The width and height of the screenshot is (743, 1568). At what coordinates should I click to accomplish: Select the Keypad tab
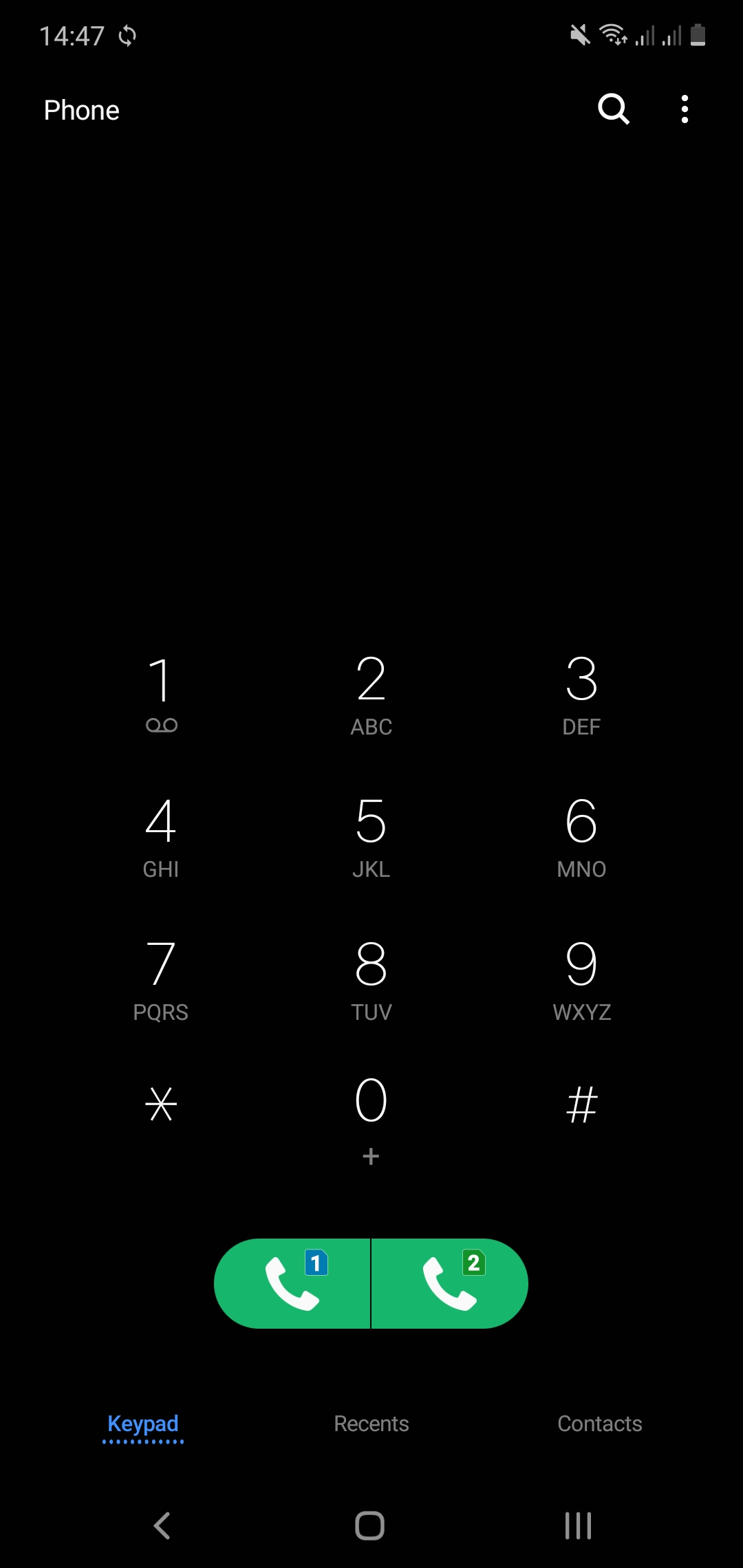143,1424
